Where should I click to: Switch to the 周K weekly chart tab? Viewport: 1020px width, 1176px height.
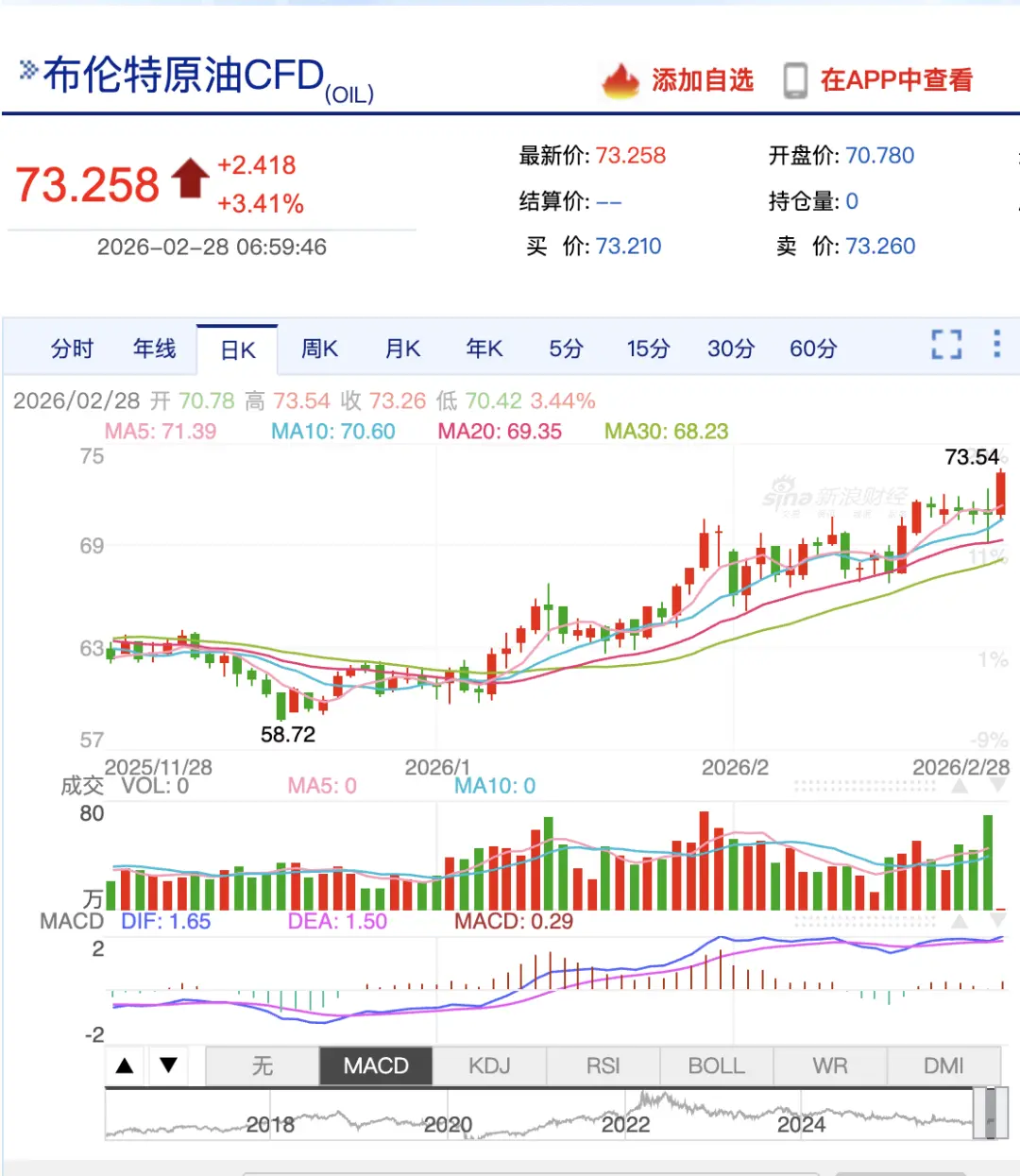click(318, 349)
